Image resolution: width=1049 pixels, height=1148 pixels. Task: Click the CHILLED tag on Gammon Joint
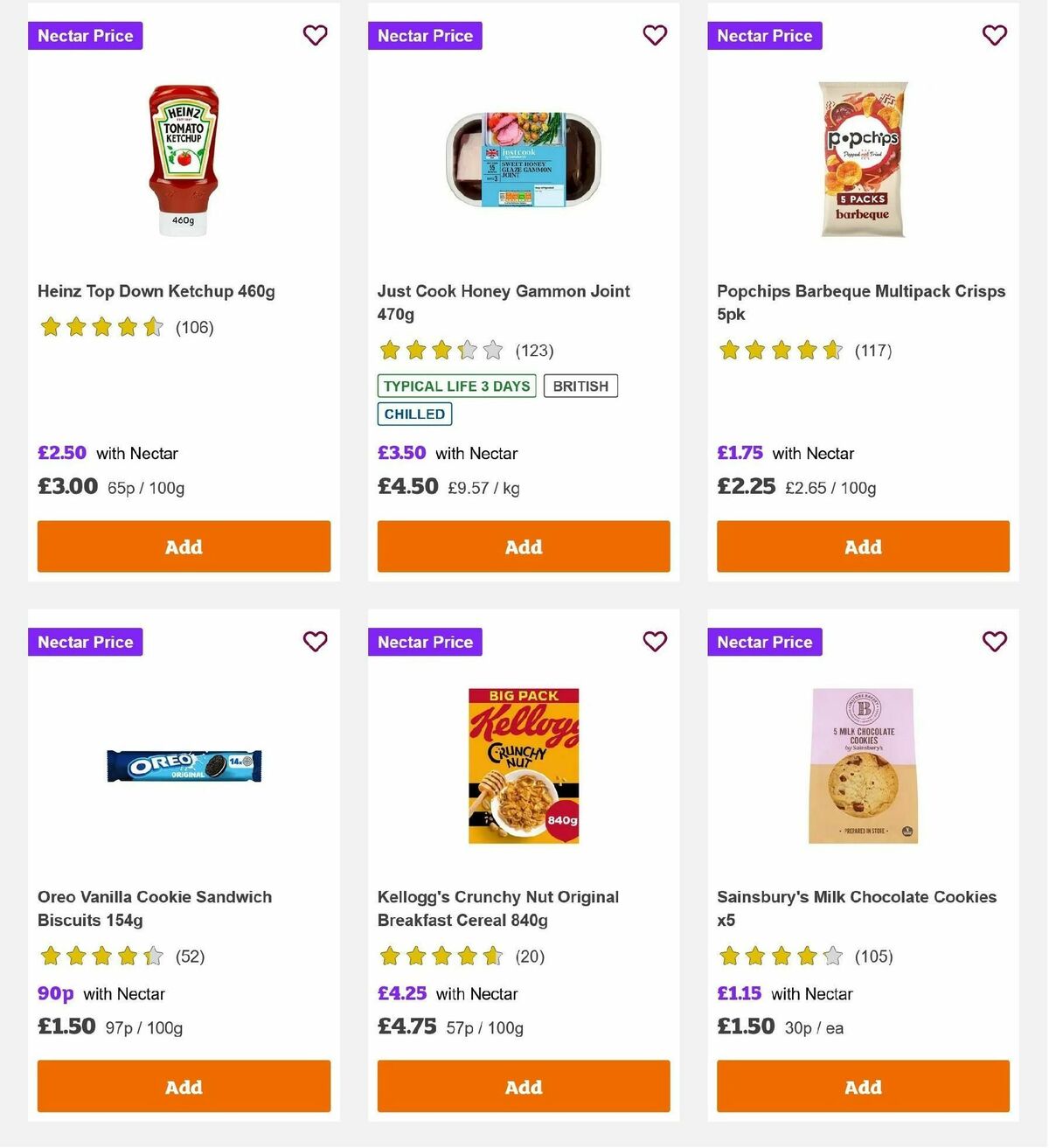click(x=413, y=414)
